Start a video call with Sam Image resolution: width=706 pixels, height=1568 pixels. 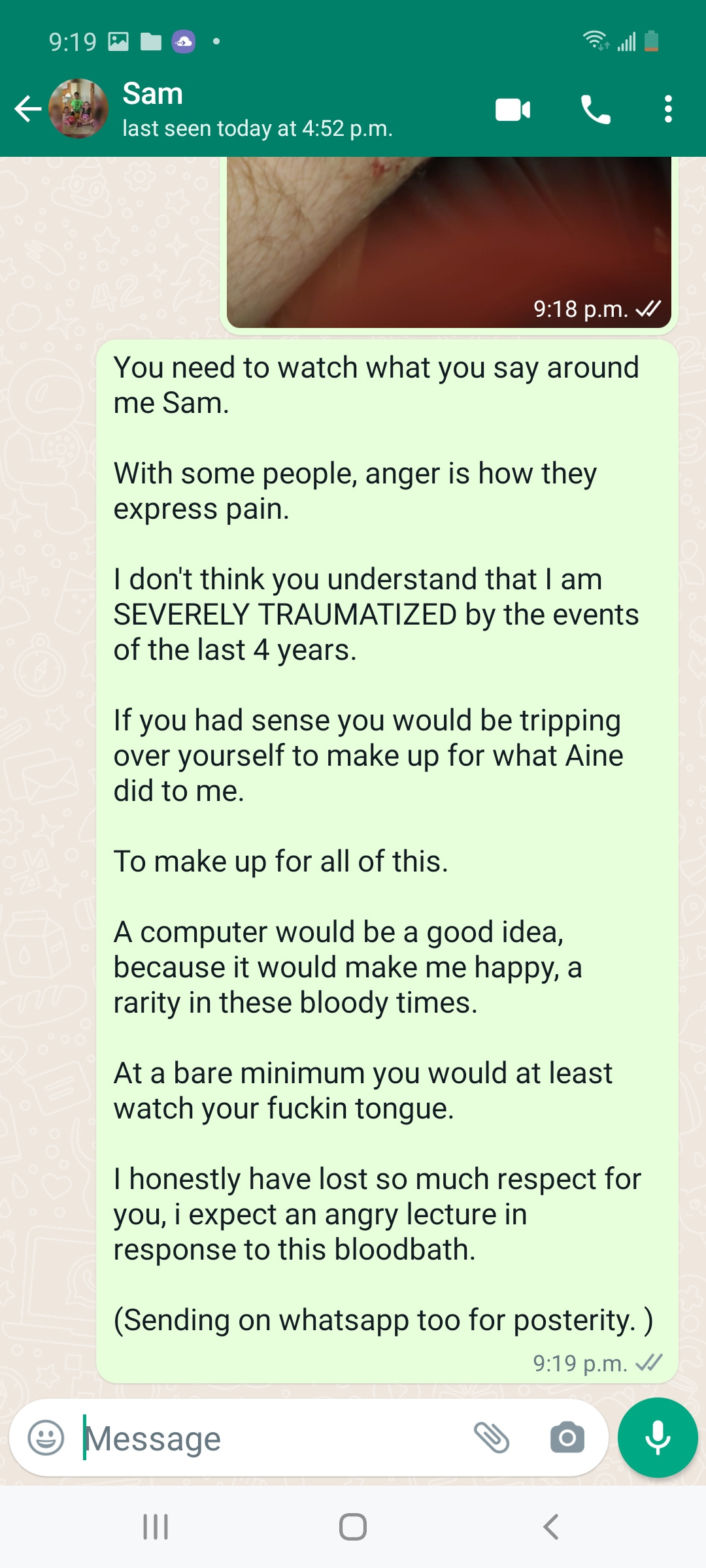[x=513, y=109]
